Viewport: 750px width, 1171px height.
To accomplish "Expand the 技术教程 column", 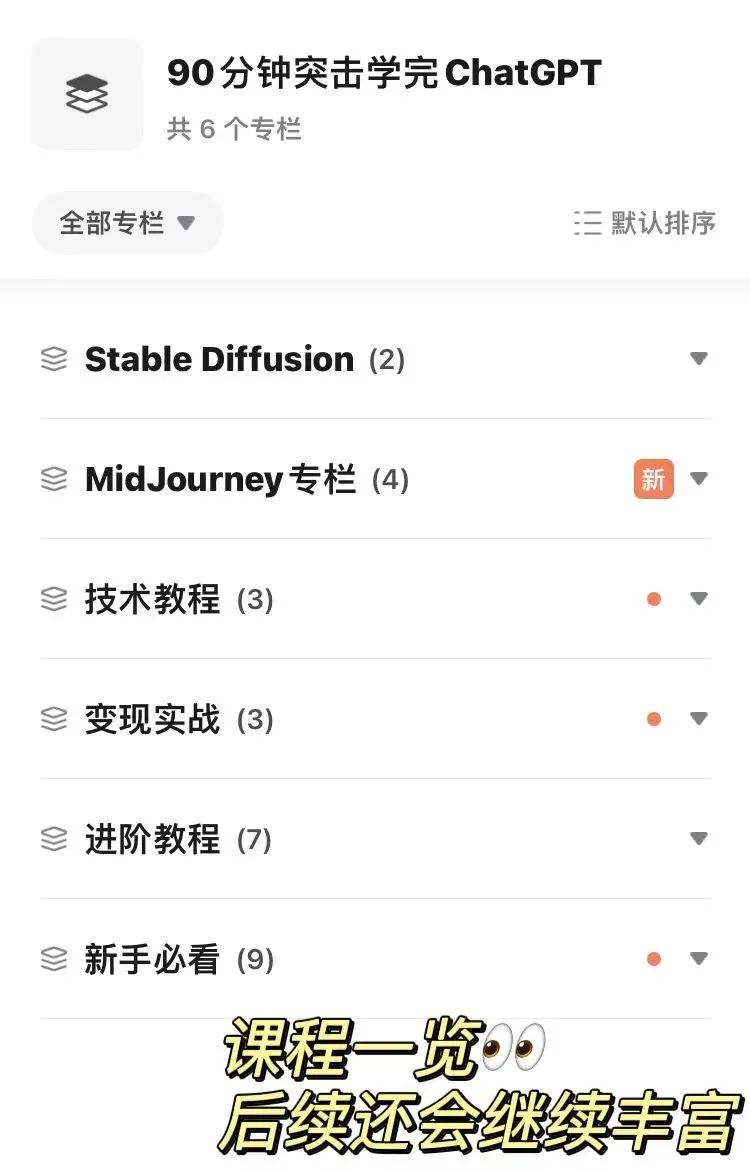I will point(699,599).
